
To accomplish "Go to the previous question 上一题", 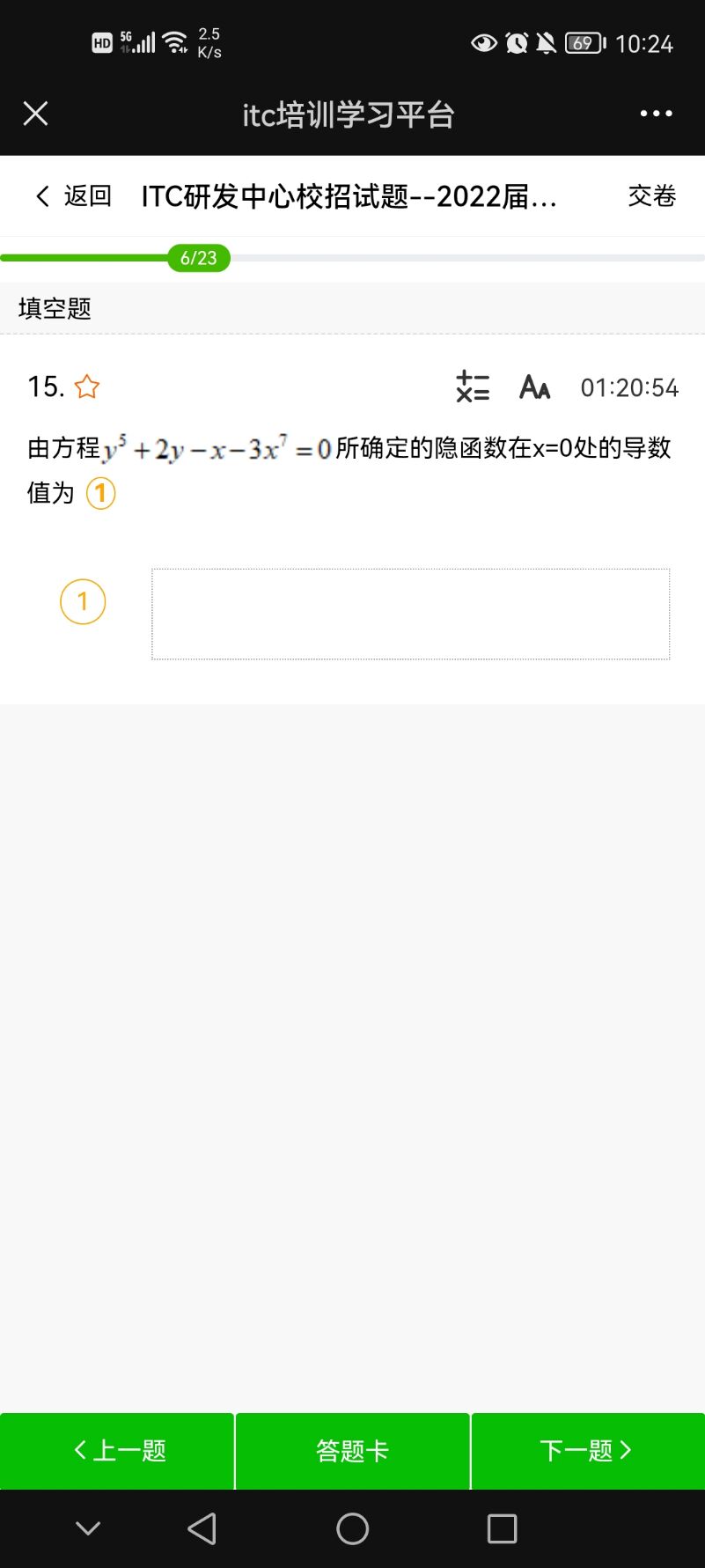I will click(117, 1451).
